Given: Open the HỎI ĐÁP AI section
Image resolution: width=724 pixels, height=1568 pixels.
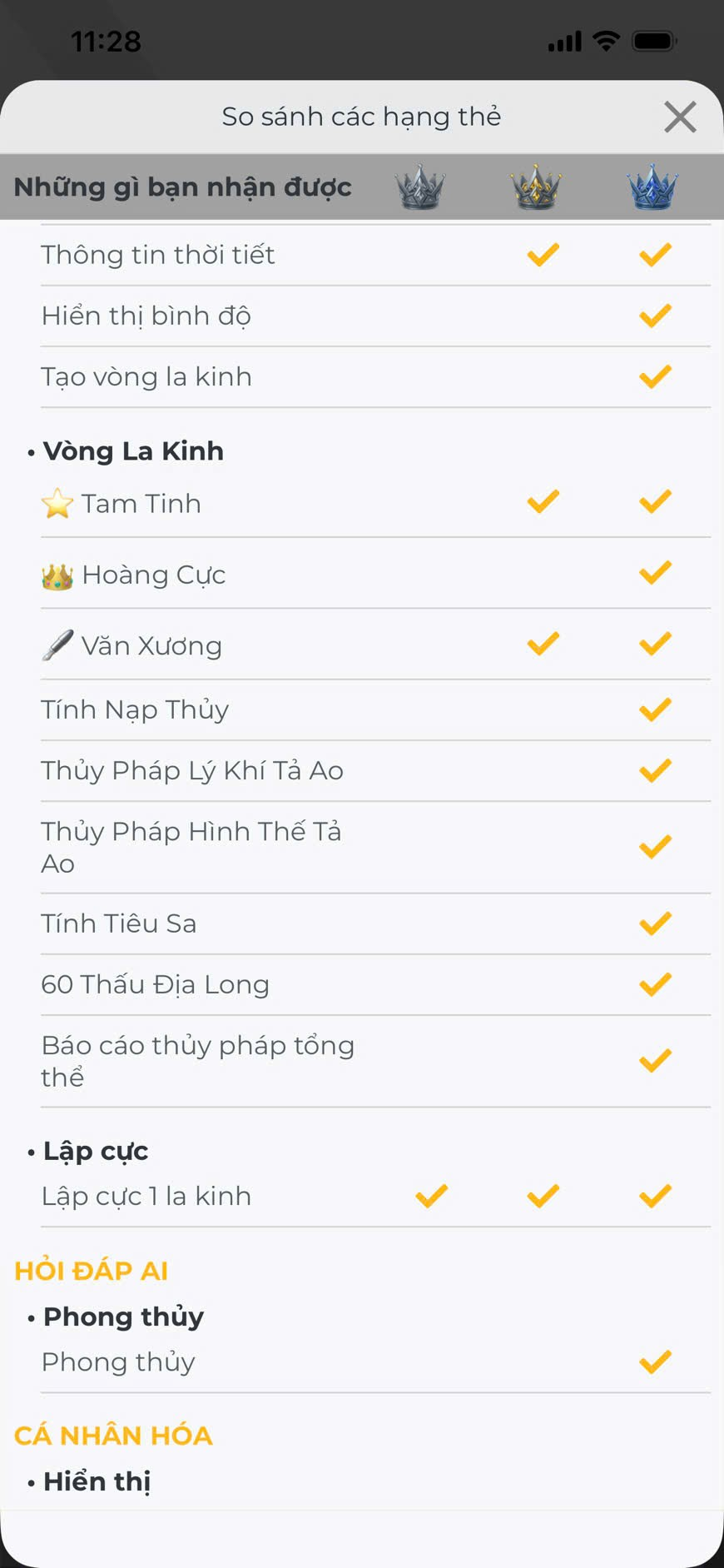Looking at the screenshot, I should click(x=91, y=1270).
